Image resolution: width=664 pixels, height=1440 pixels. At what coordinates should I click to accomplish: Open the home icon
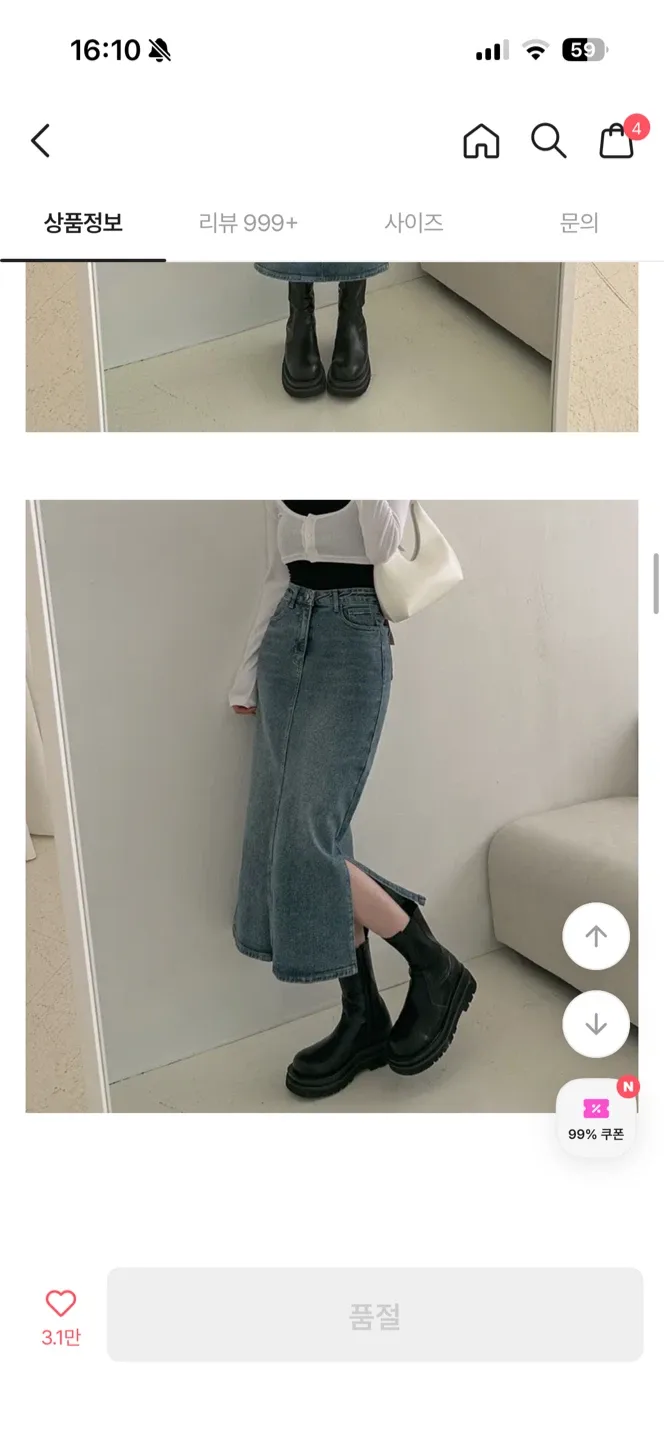(481, 141)
